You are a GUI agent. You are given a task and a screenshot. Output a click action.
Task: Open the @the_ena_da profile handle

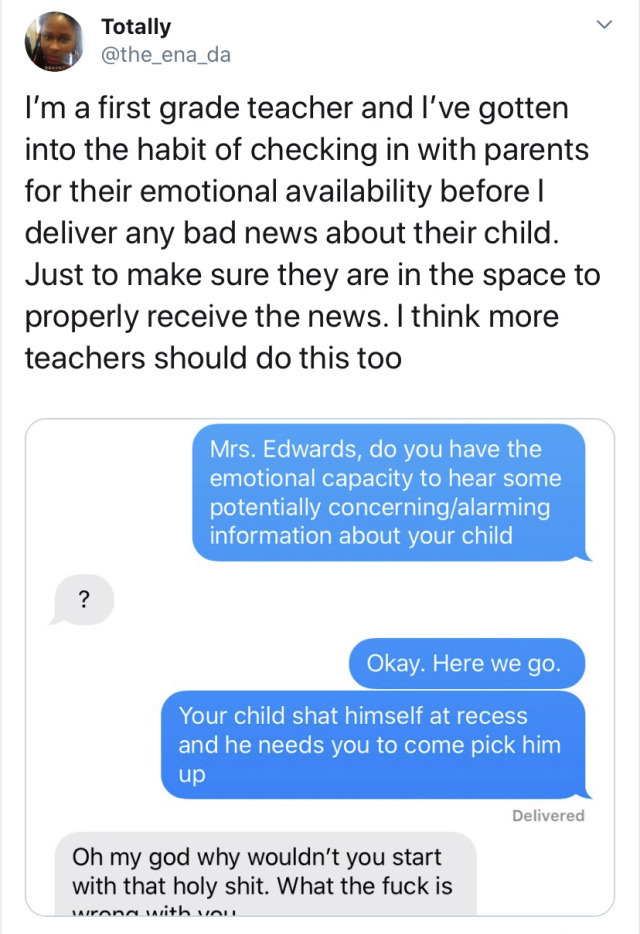[x=166, y=55]
